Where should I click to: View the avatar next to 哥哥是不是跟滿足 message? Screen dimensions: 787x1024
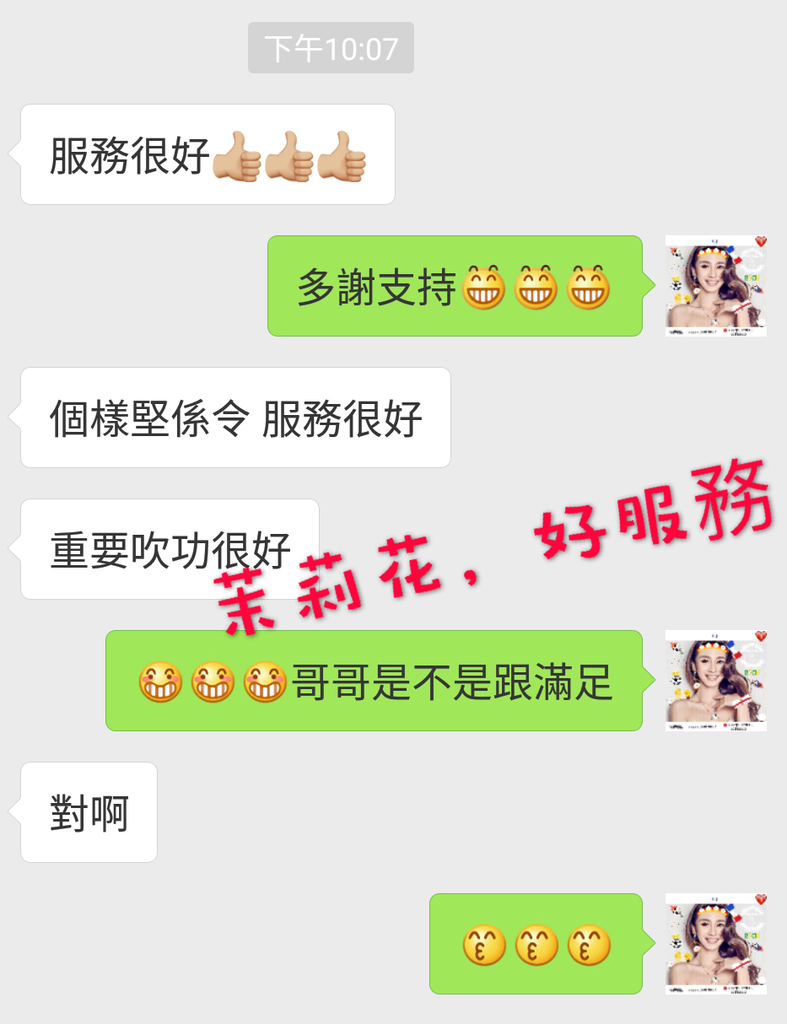pos(715,679)
